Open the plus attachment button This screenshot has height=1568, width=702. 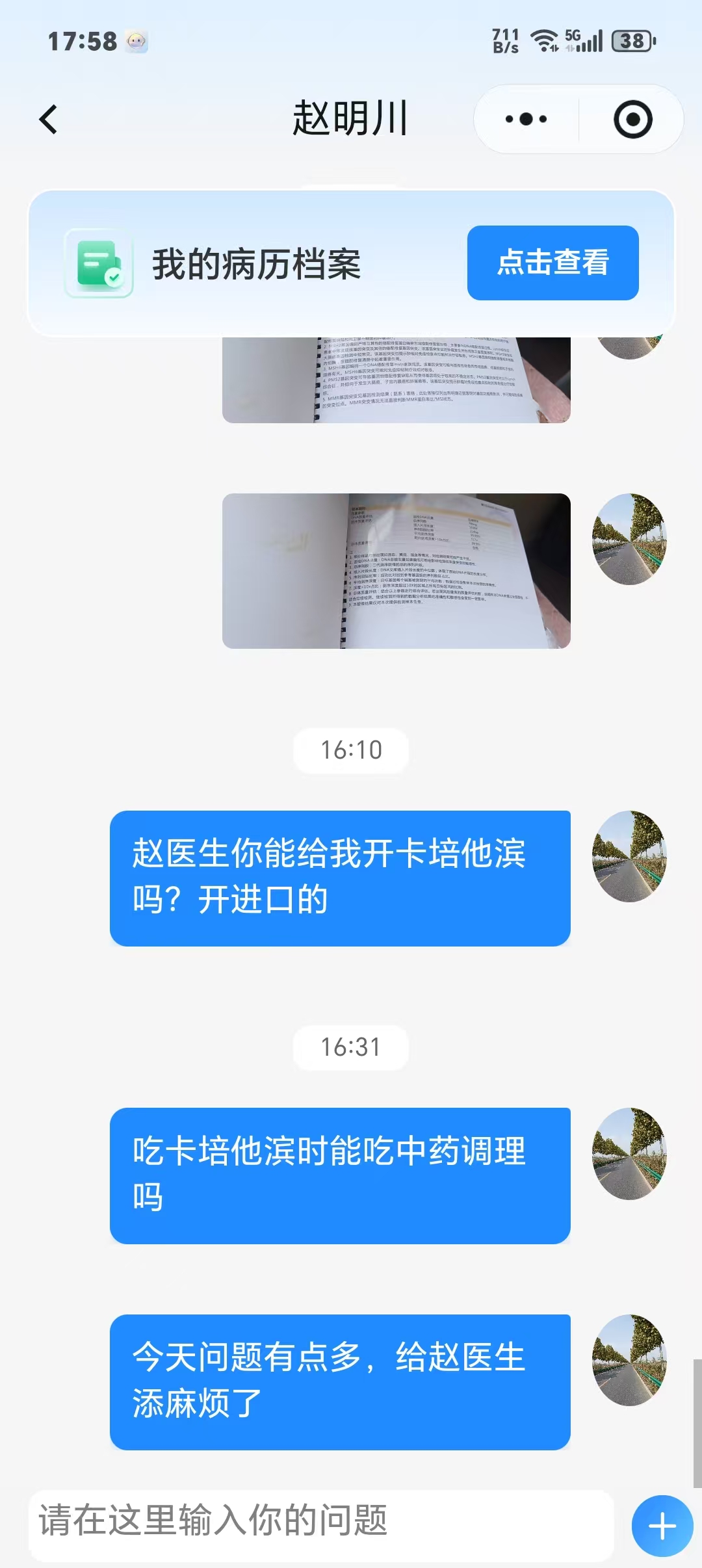[x=662, y=1526]
